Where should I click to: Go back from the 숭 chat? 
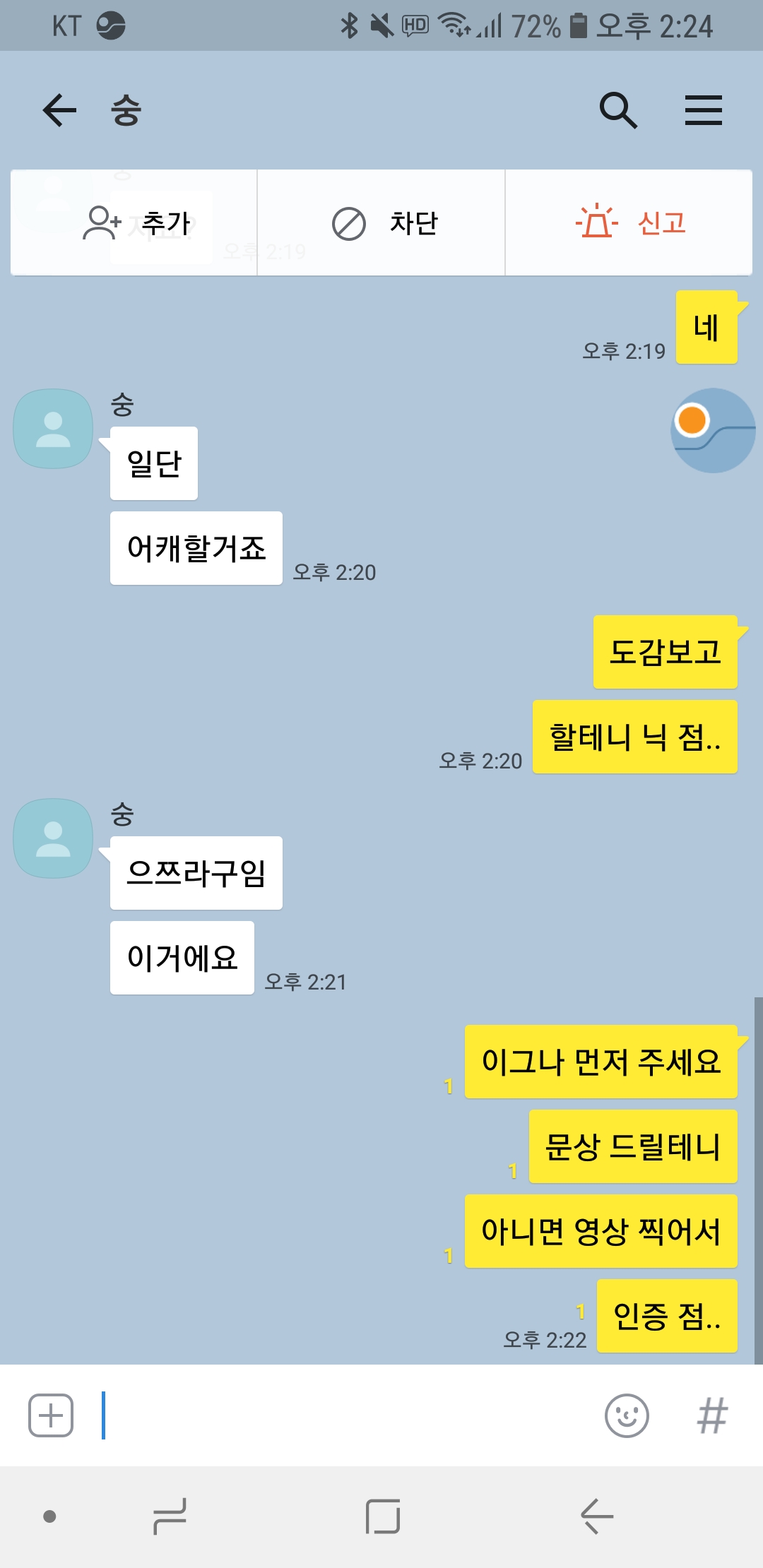pos(59,110)
